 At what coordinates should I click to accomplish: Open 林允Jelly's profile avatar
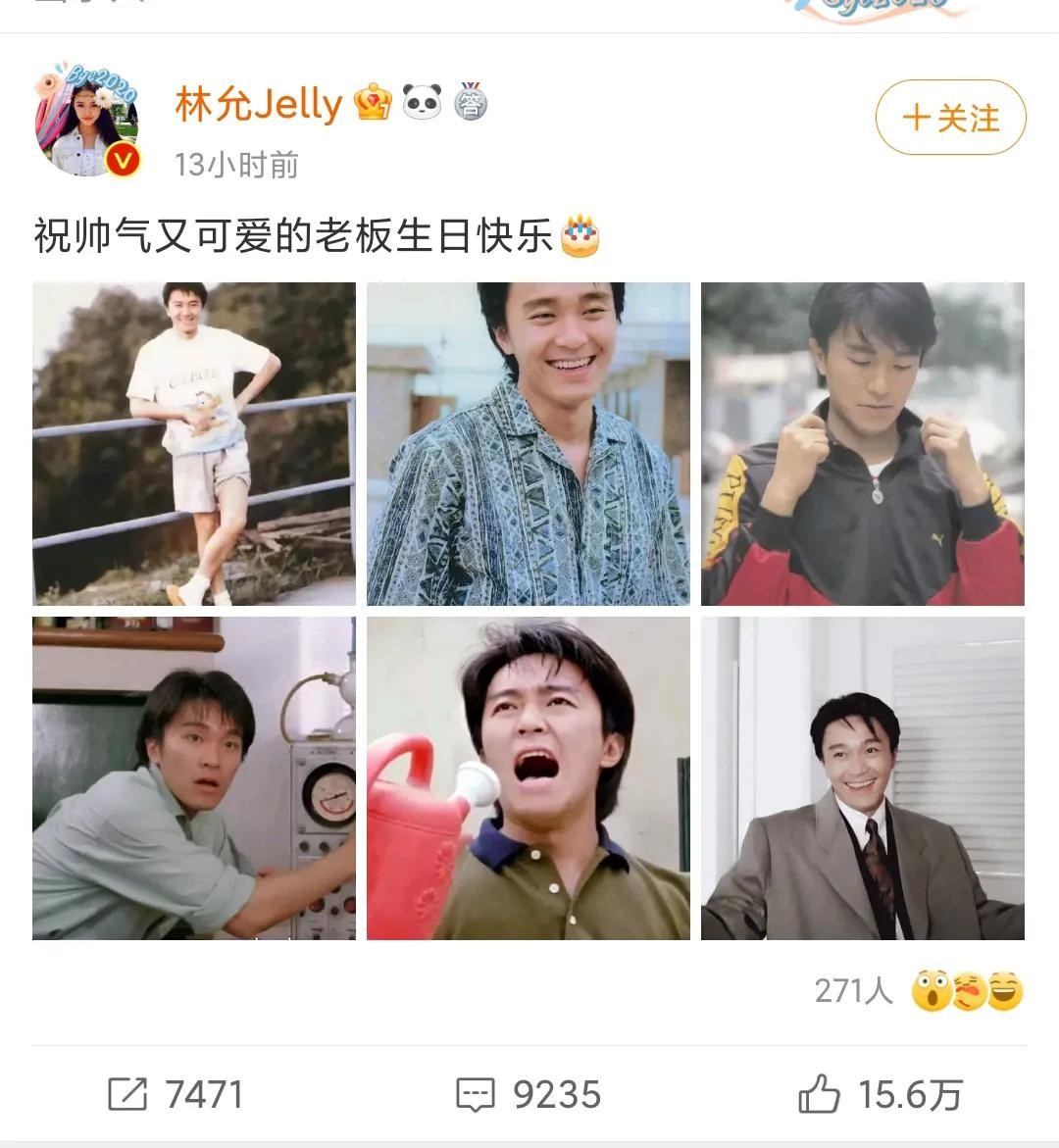click(86, 122)
